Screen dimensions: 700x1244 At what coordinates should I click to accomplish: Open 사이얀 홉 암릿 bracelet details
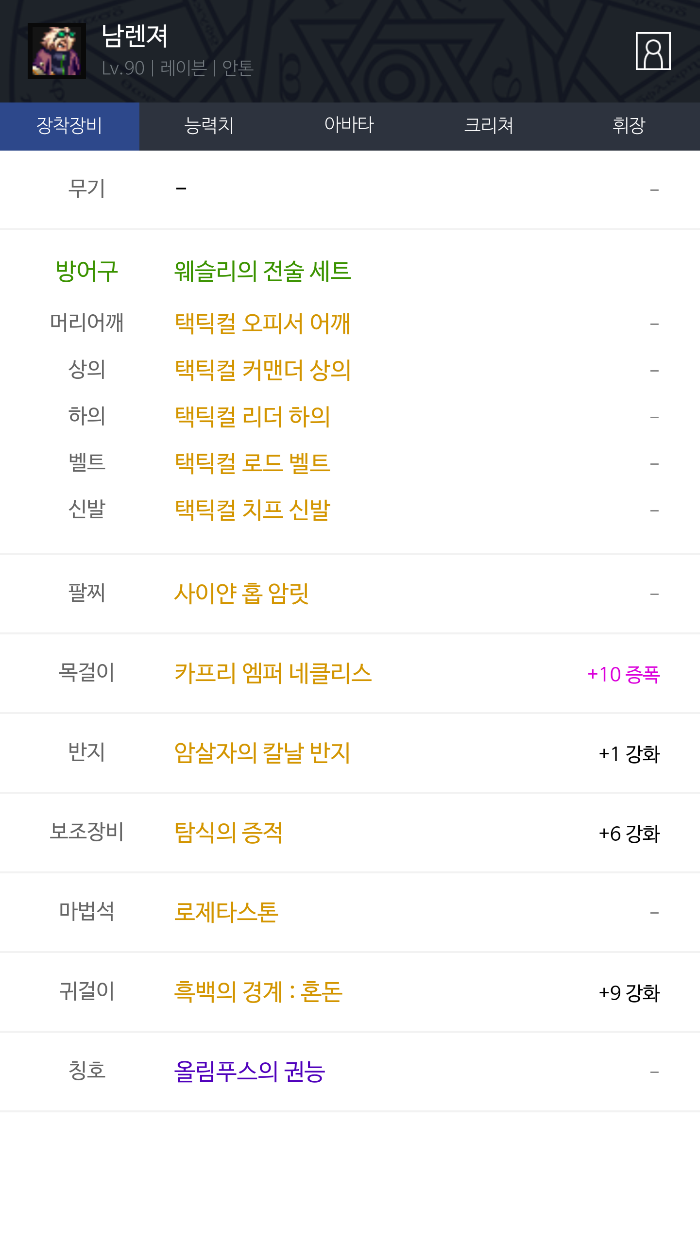[241, 593]
